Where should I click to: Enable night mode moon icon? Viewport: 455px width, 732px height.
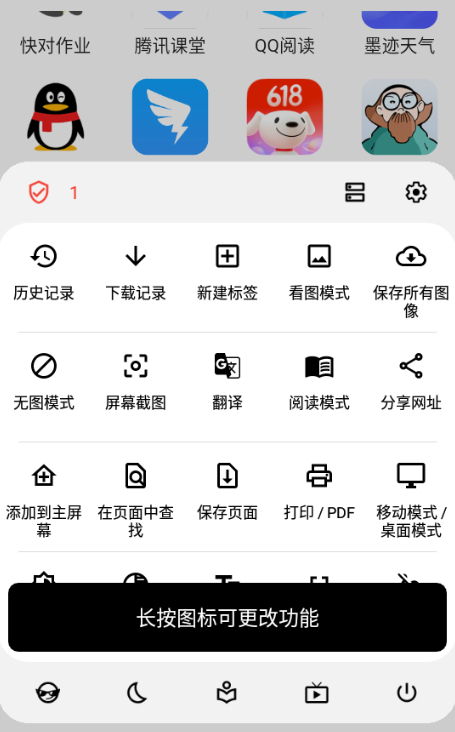(137, 692)
